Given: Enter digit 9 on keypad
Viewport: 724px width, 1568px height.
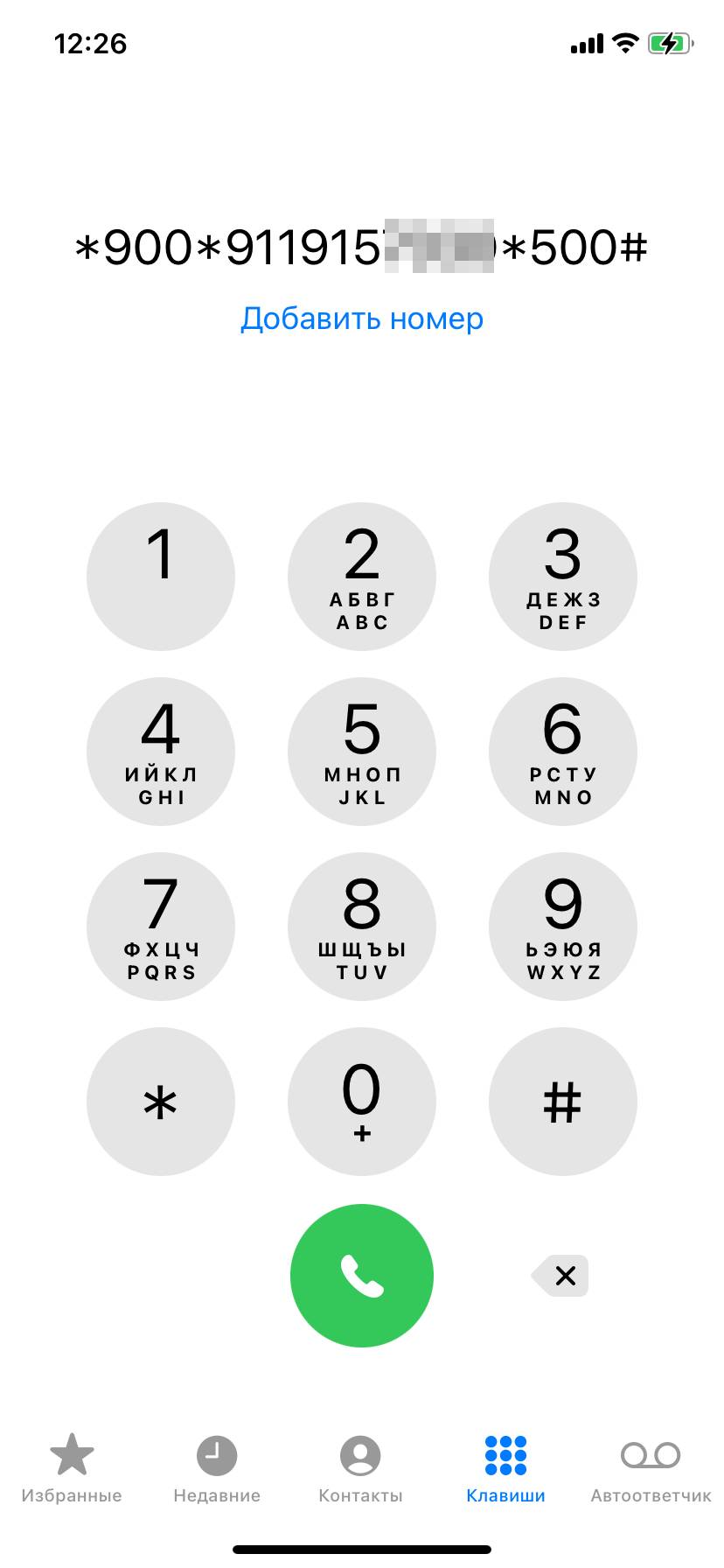Looking at the screenshot, I should pyautogui.click(x=563, y=927).
